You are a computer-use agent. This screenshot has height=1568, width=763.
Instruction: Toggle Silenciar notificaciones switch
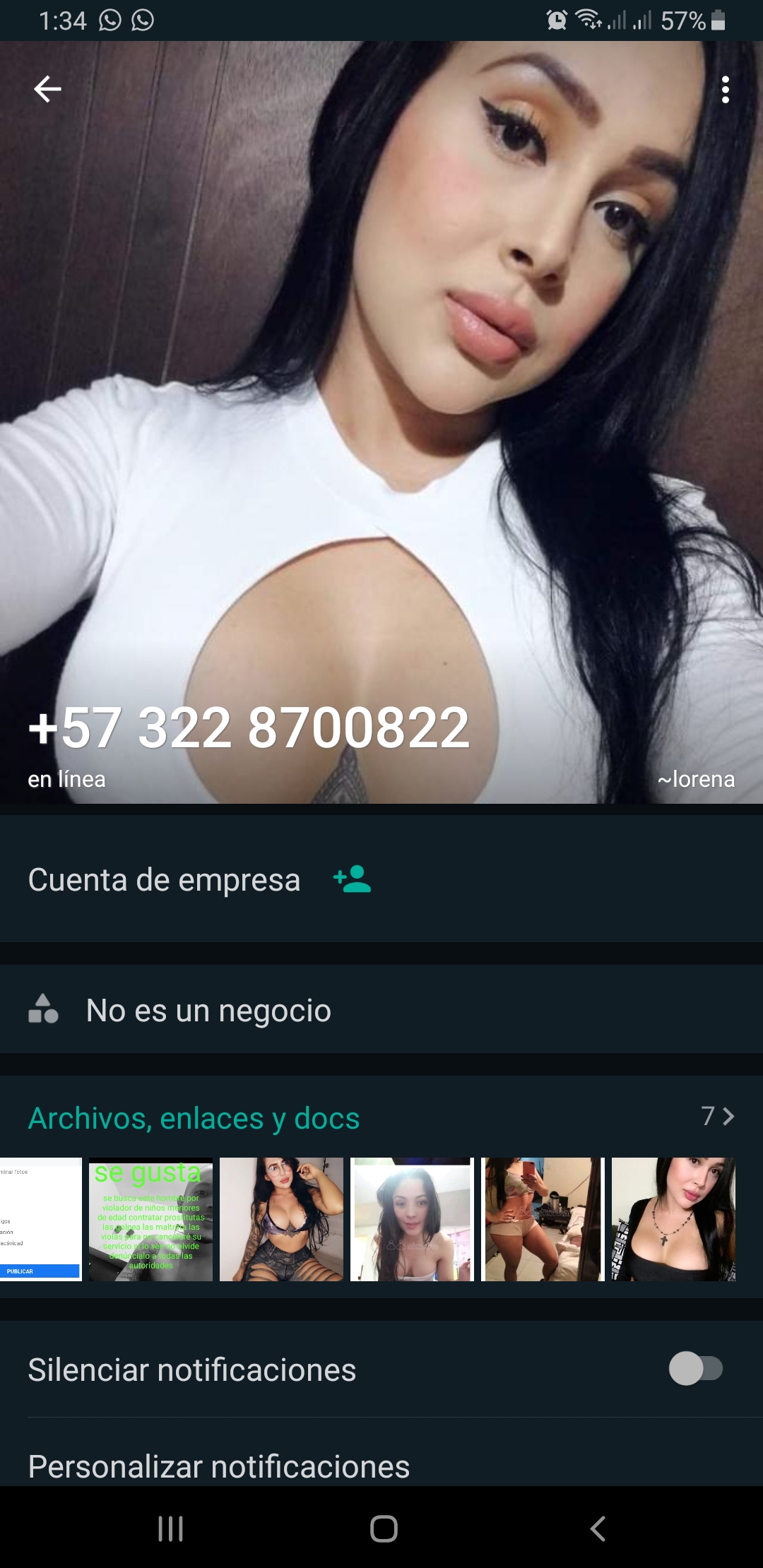[695, 1369]
